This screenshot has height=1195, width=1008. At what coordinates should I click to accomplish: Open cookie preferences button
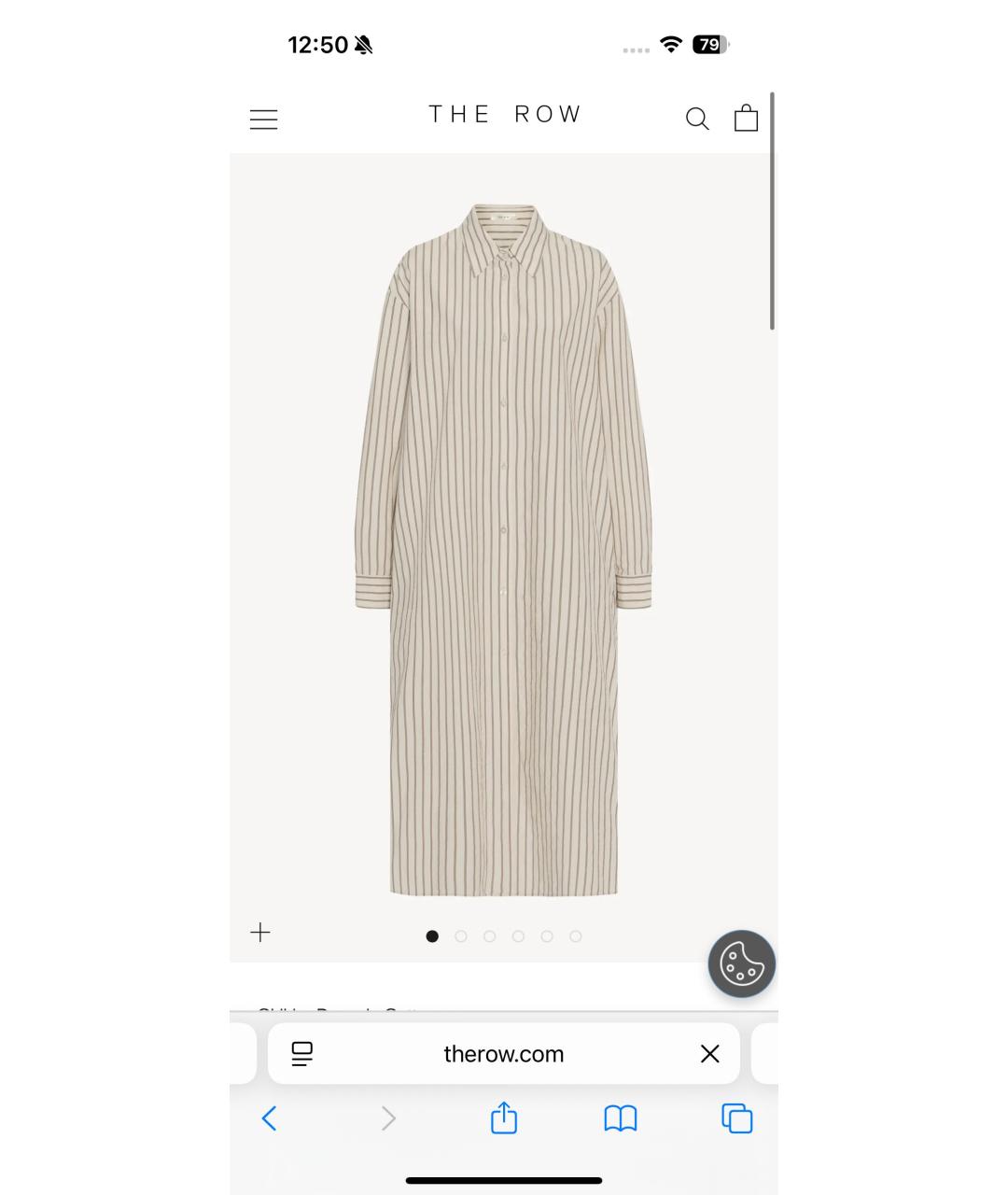(x=742, y=963)
